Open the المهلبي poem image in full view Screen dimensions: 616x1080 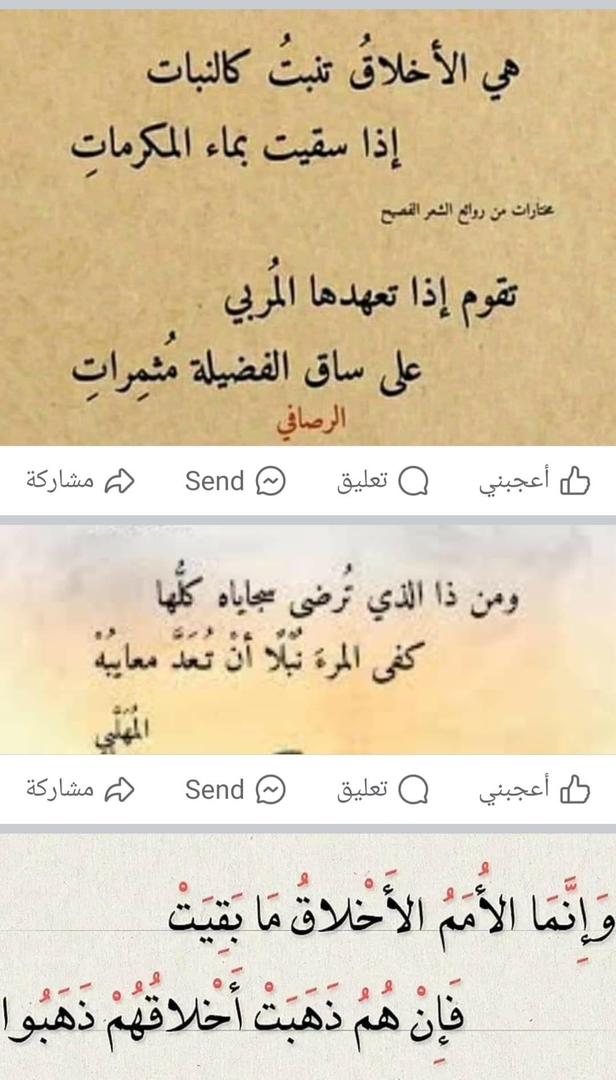click(308, 640)
